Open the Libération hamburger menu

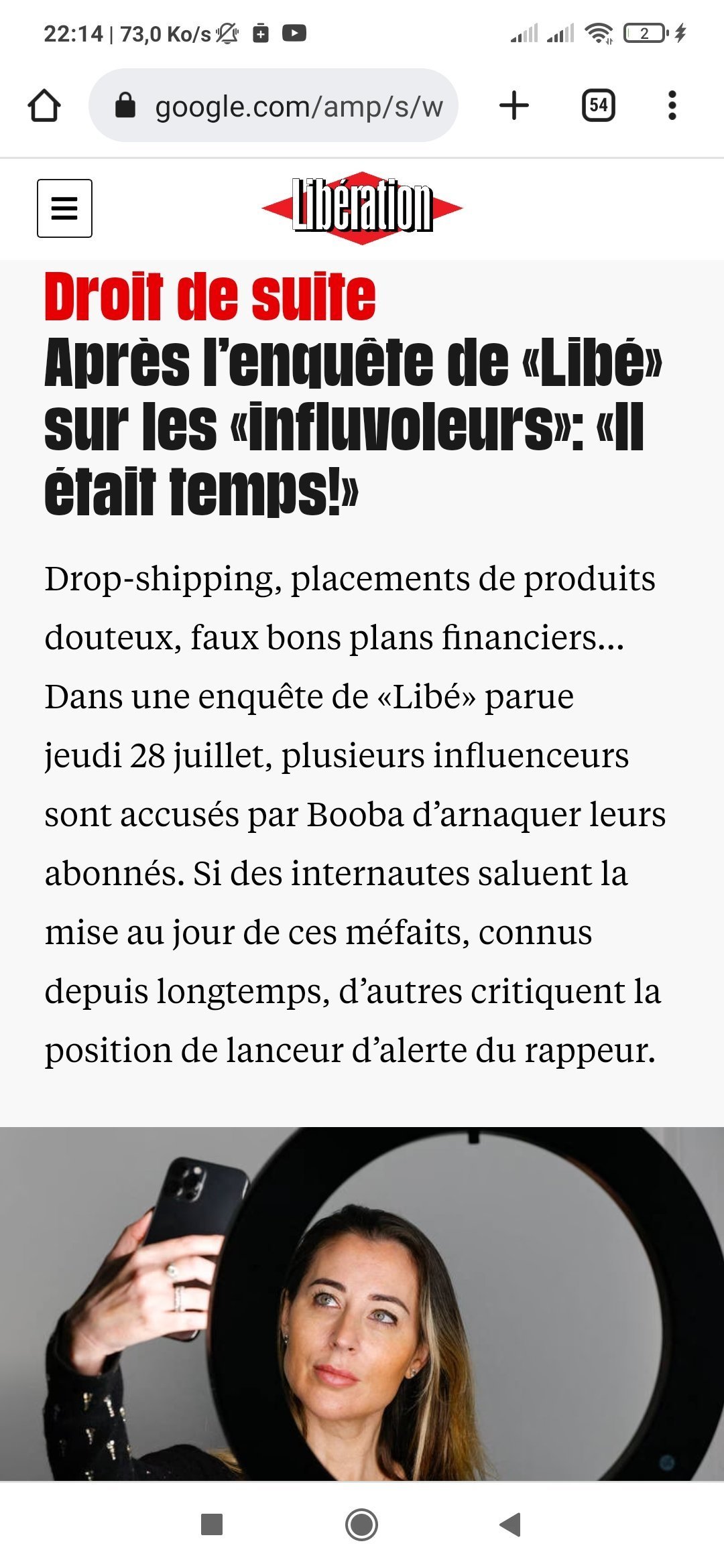(64, 208)
